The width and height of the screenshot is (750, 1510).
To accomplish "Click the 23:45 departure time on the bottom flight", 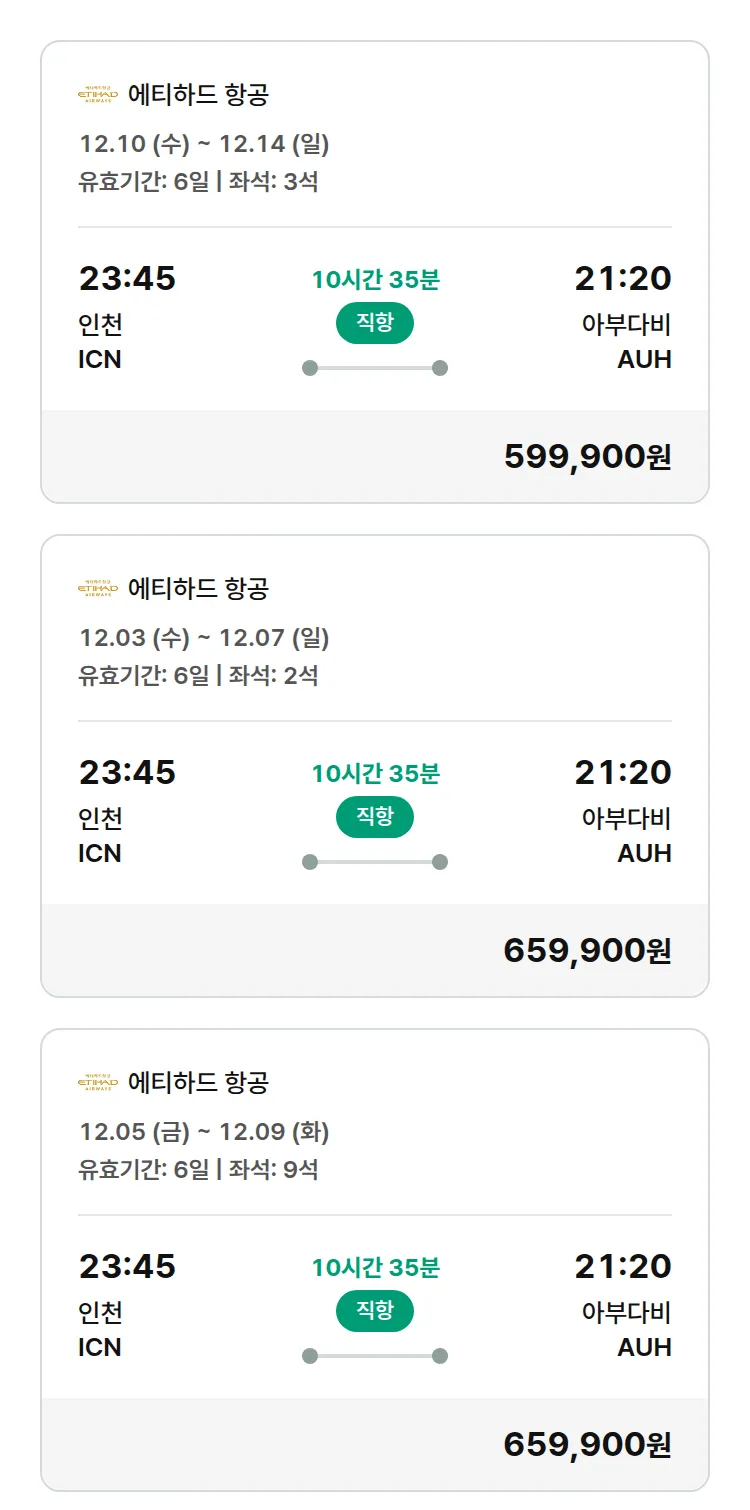I will pyautogui.click(x=127, y=1267).
